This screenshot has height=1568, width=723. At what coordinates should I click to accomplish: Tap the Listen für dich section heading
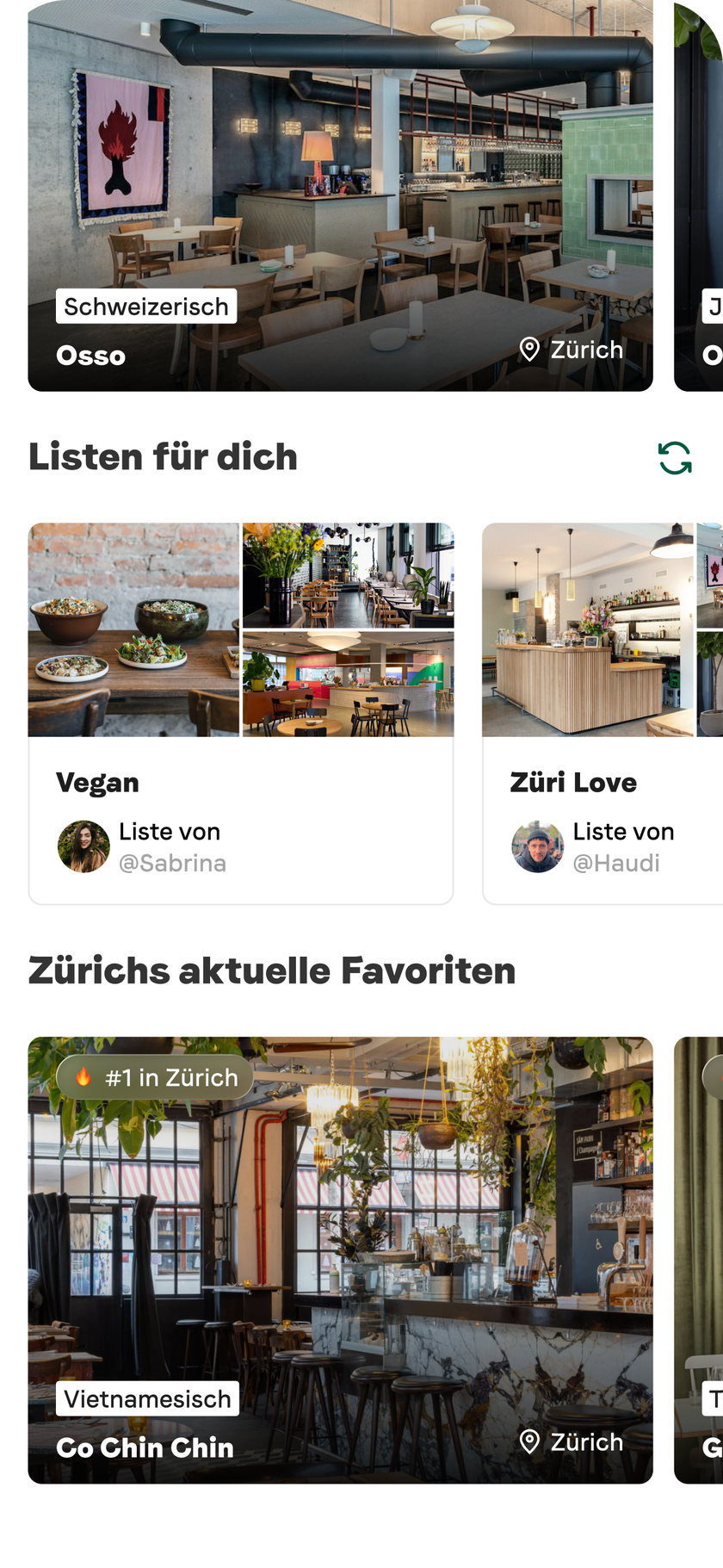(x=162, y=457)
